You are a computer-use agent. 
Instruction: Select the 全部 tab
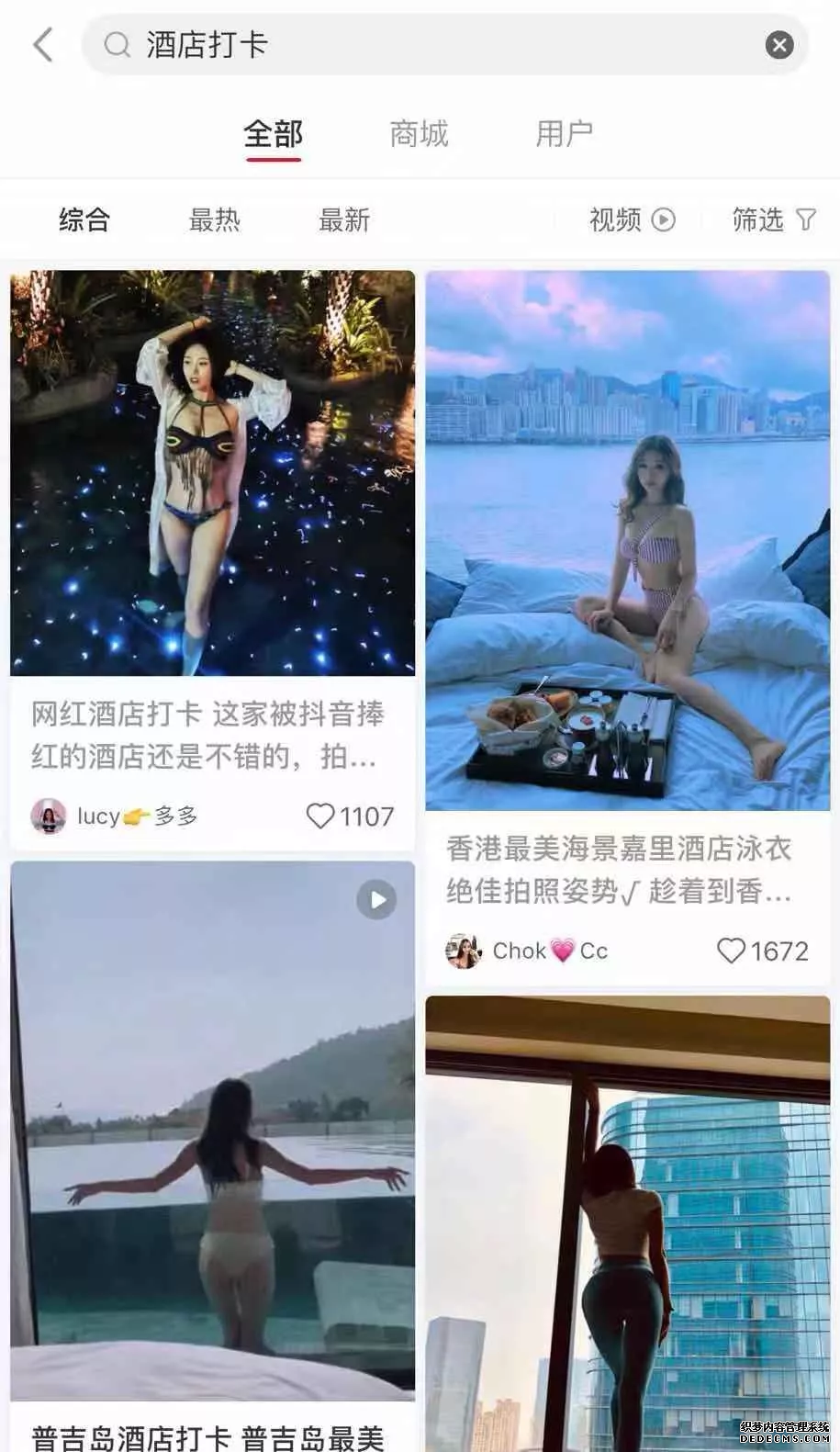(273, 134)
